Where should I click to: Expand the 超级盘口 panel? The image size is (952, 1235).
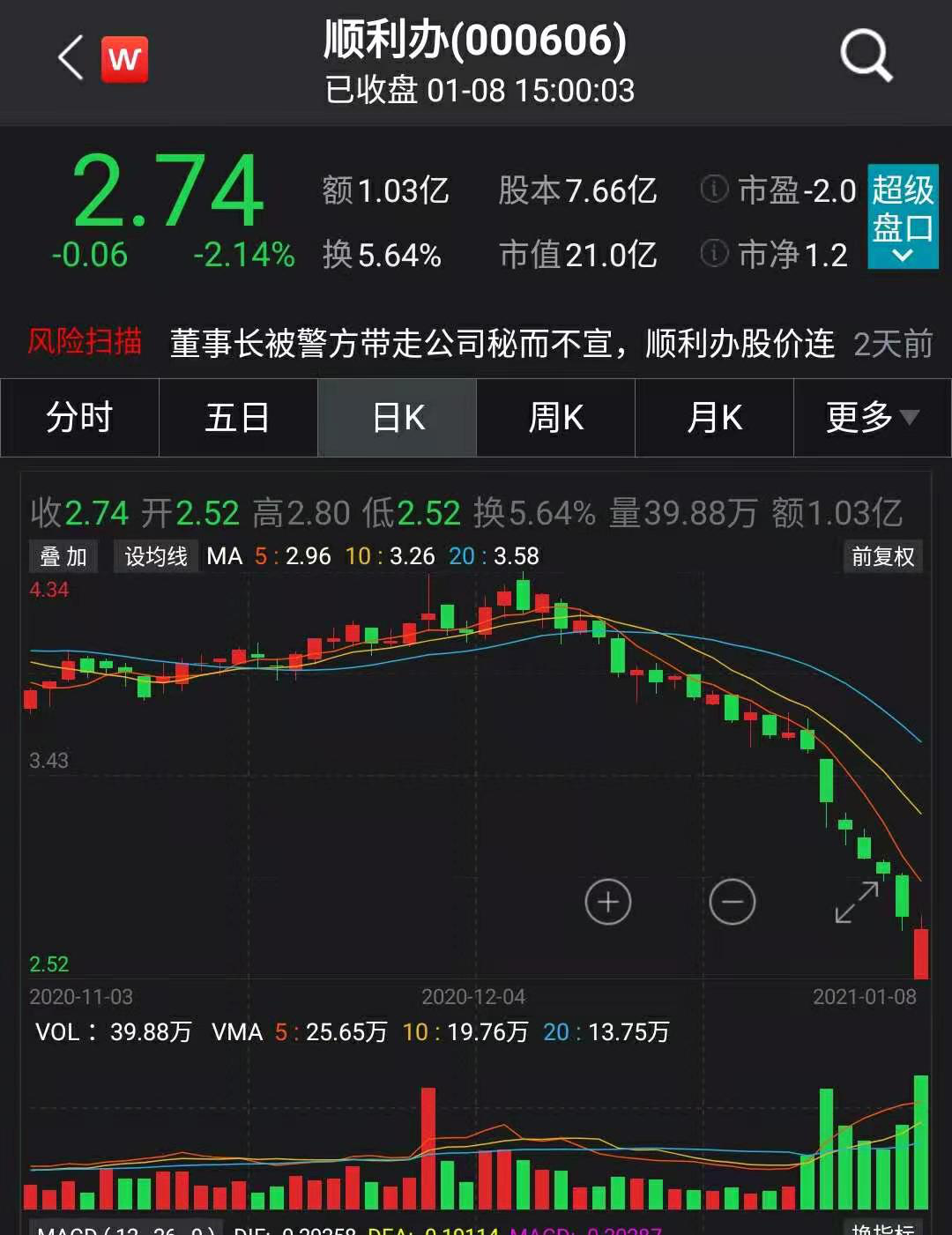pos(902,217)
